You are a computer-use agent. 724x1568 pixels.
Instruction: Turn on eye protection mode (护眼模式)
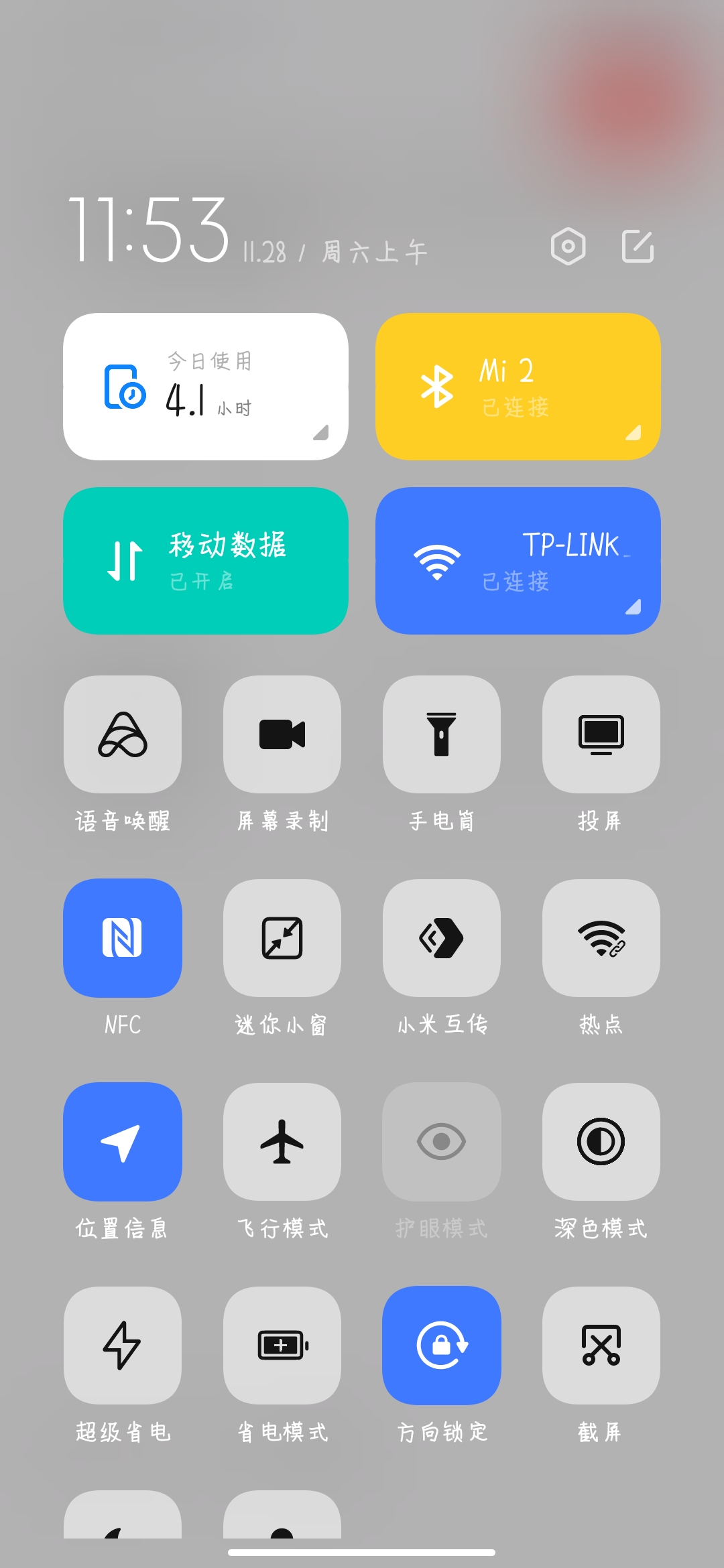pyautogui.click(x=441, y=1142)
